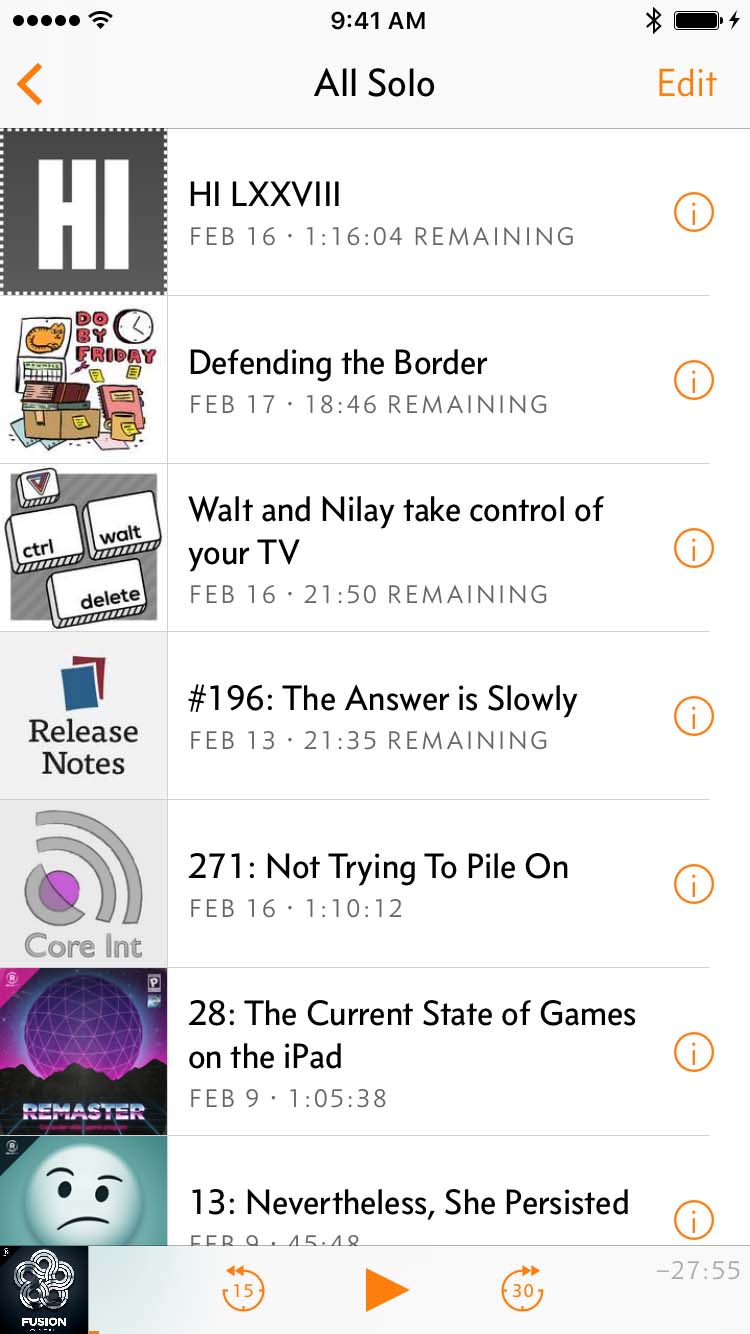Resume playback with the play button
This screenshot has width=750, height=1334.
tap(386, 1290)
